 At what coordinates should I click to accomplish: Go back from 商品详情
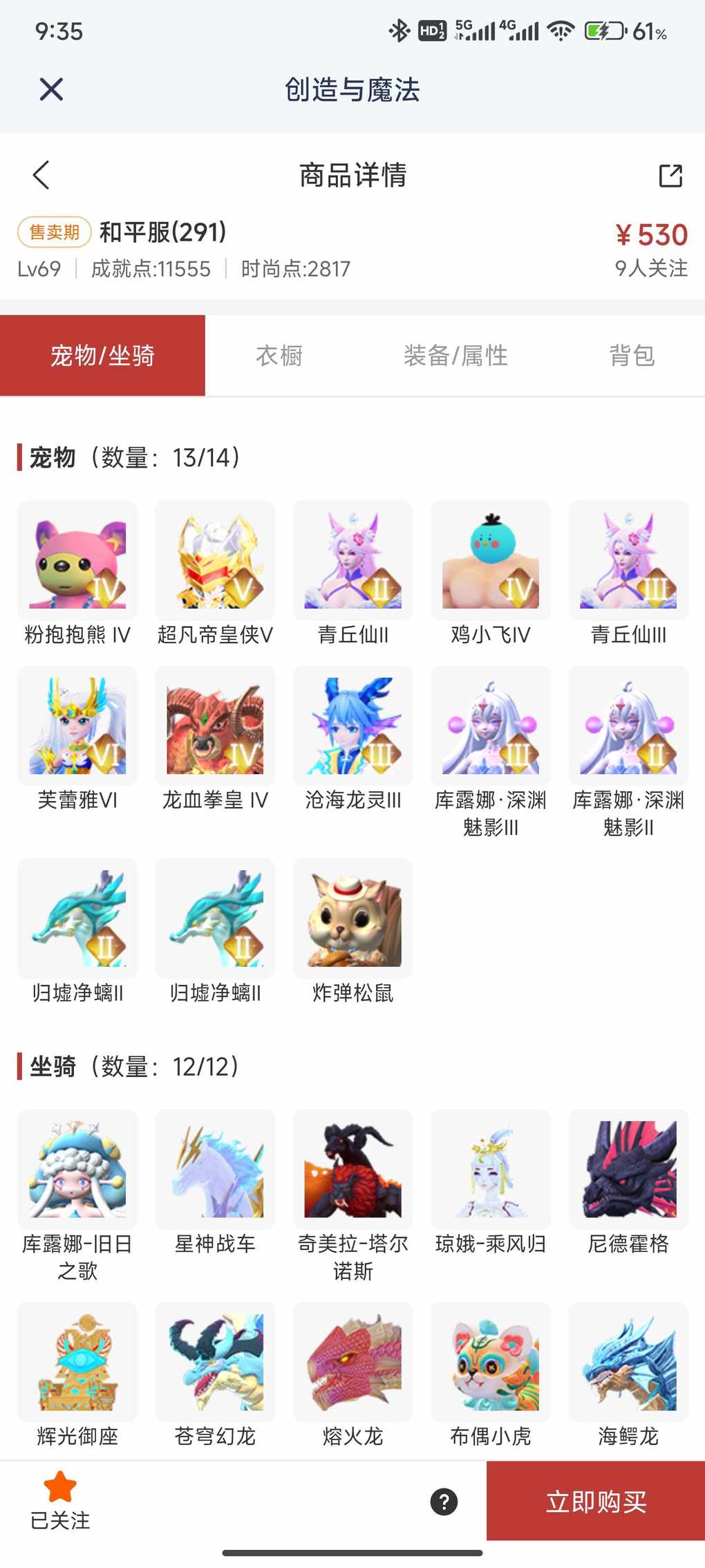click(x=41, y=175)
